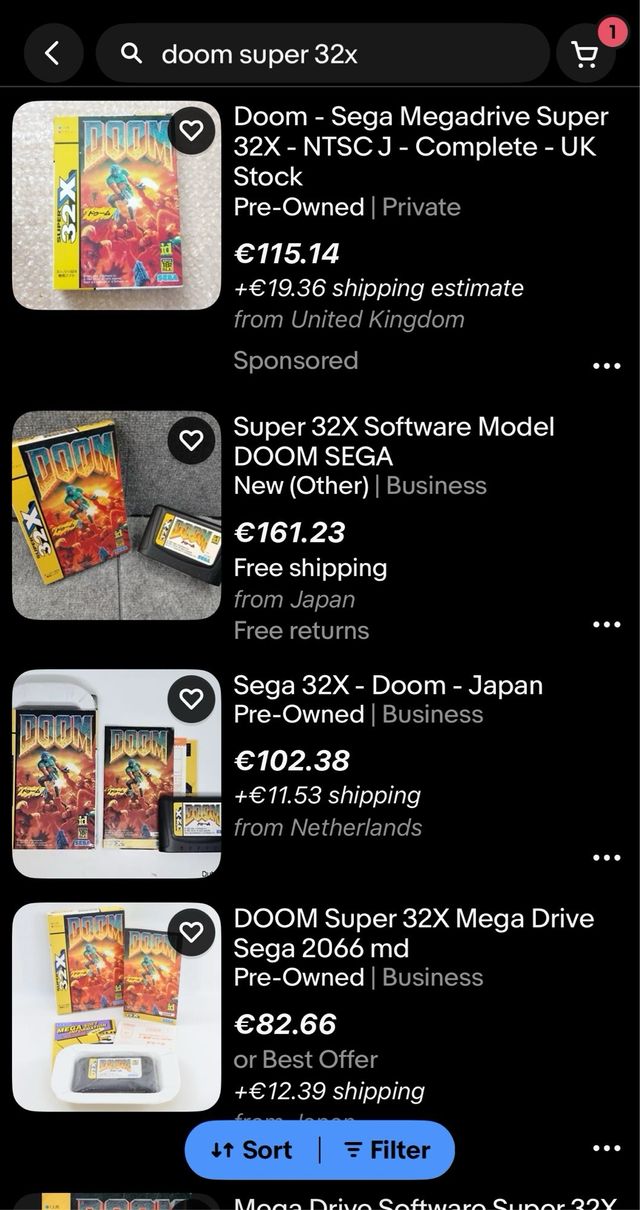Open the Filter options

coord(387,1150)
